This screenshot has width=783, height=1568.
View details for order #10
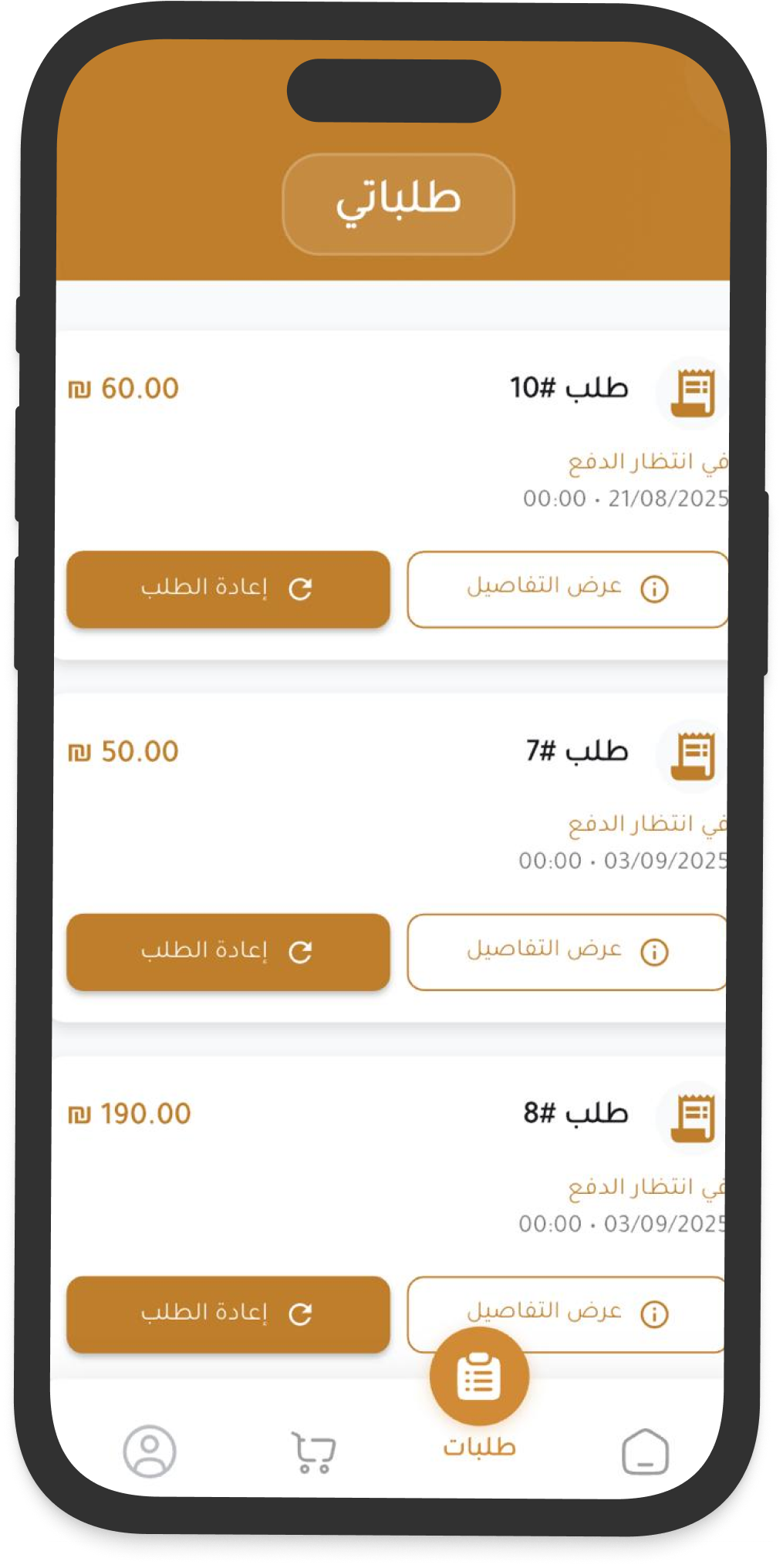(567, 589)
